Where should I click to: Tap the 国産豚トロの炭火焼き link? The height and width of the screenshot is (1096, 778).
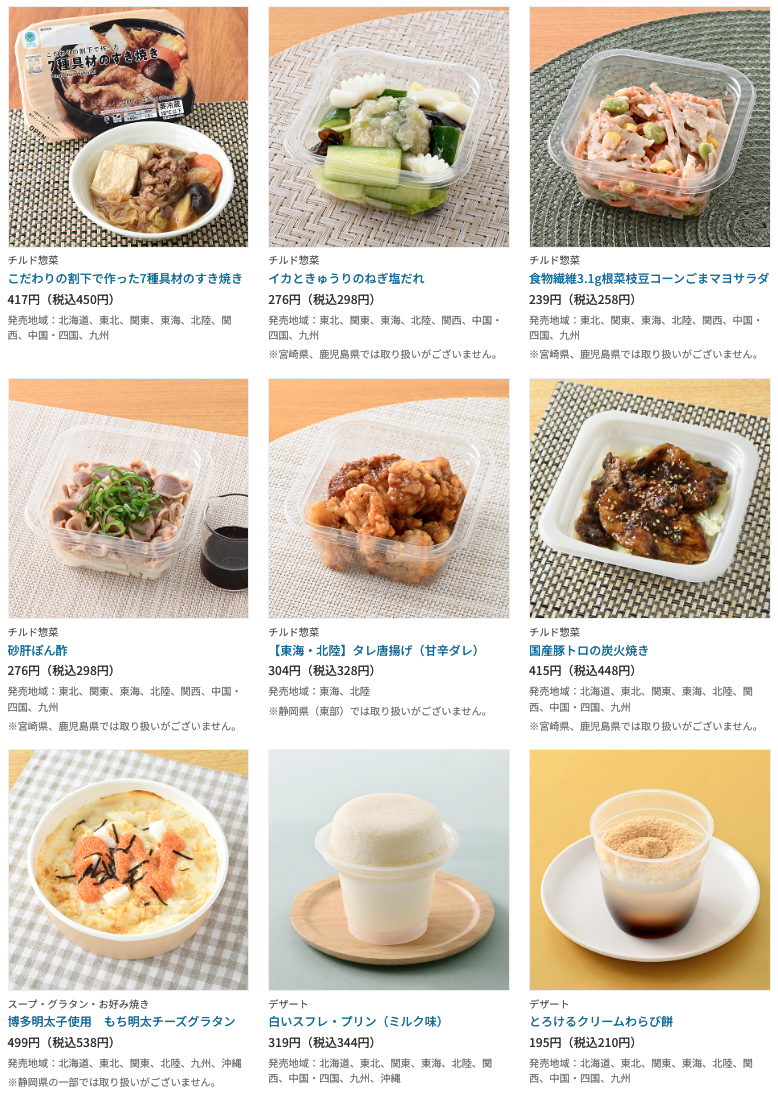(x=589, y=650)
